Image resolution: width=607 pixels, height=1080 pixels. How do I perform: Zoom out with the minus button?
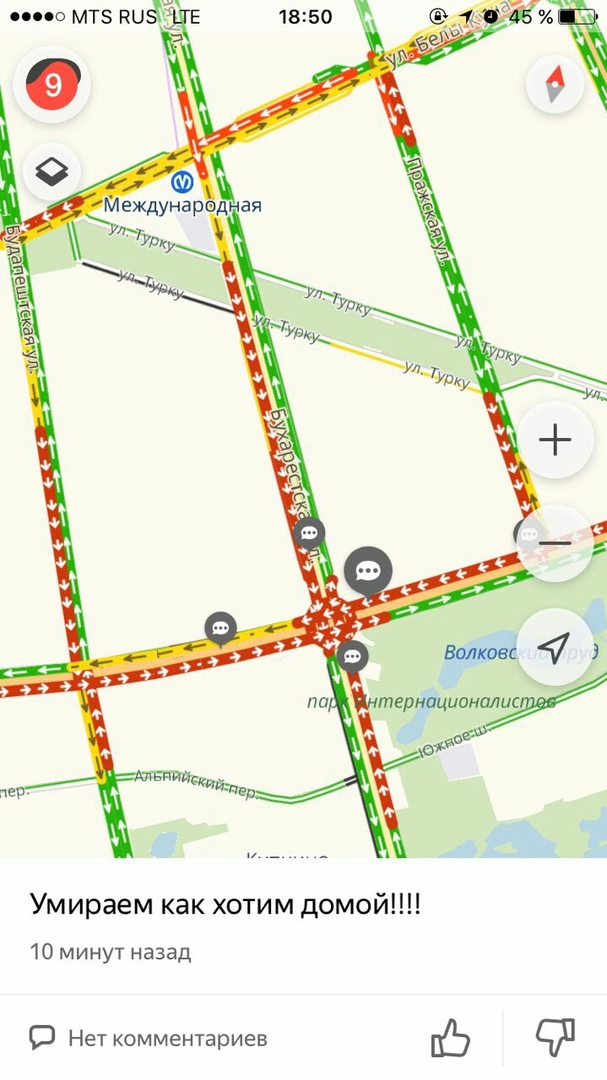click(555, 543)
